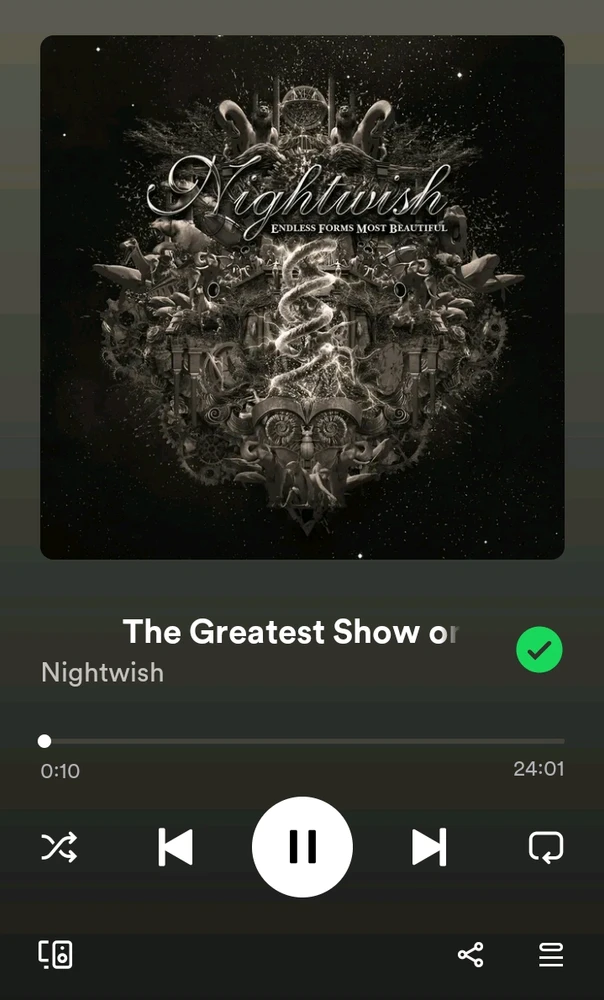Tap the playback progress bar to seek
The image size is (604, 1000).
tap(303, 741)
